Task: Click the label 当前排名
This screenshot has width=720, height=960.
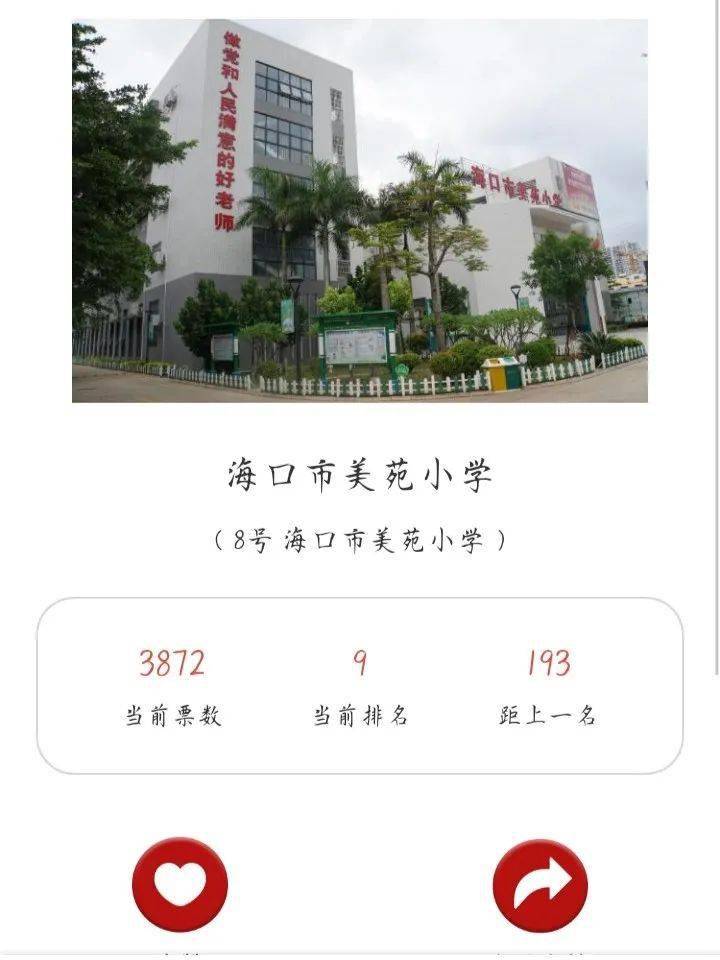Action: point(362,715)
